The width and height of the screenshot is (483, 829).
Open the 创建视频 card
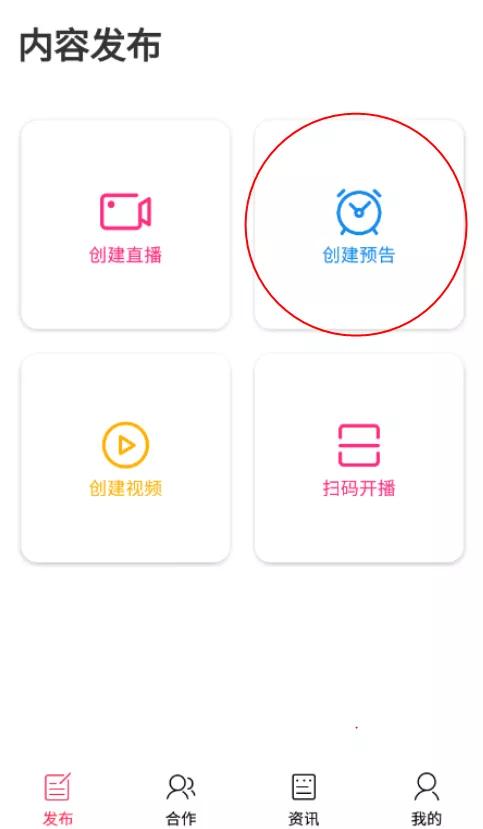click(x=125, y=458)
